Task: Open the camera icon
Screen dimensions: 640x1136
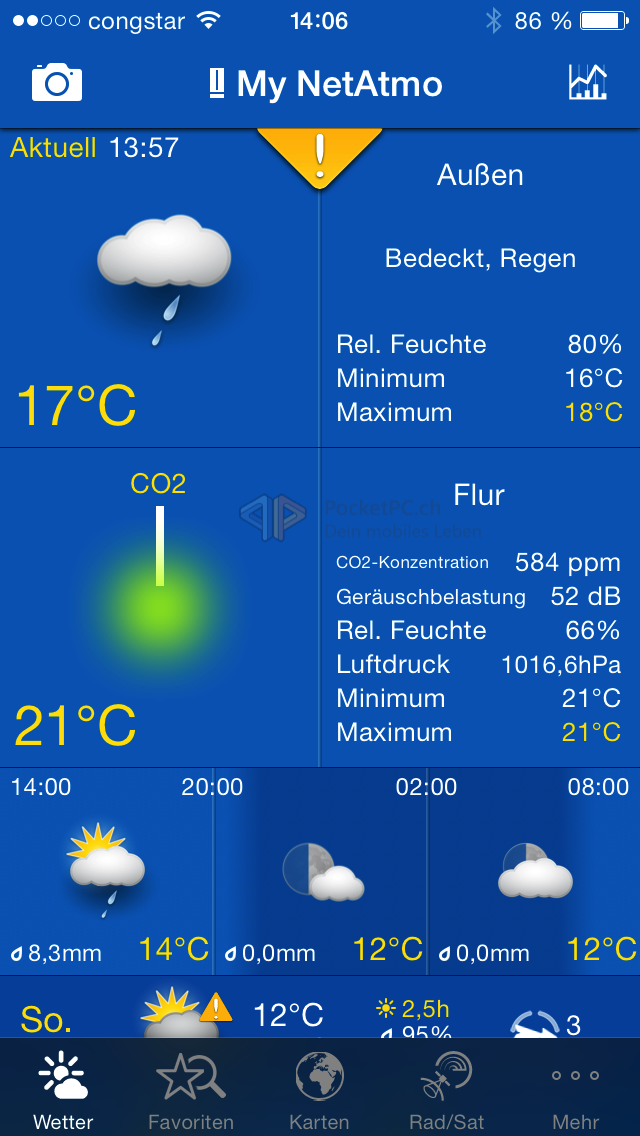Action: (57, 82)
